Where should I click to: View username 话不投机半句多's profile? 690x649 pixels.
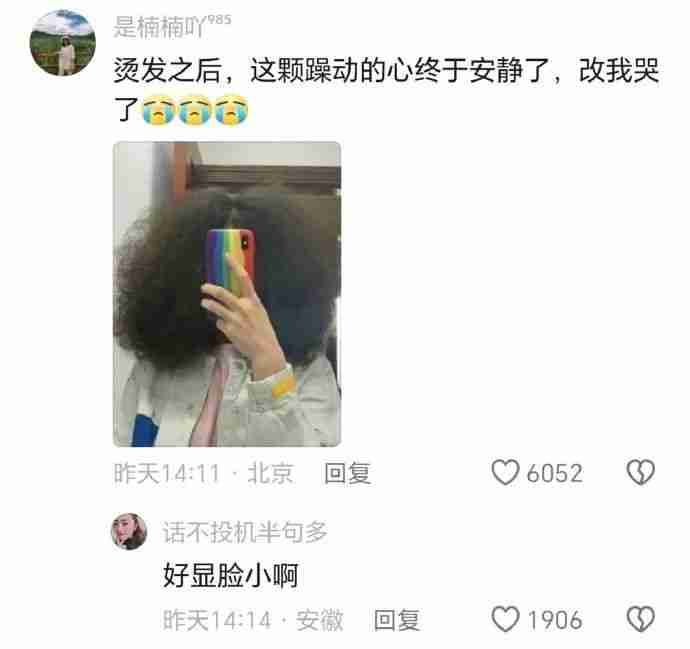[245, 532]
